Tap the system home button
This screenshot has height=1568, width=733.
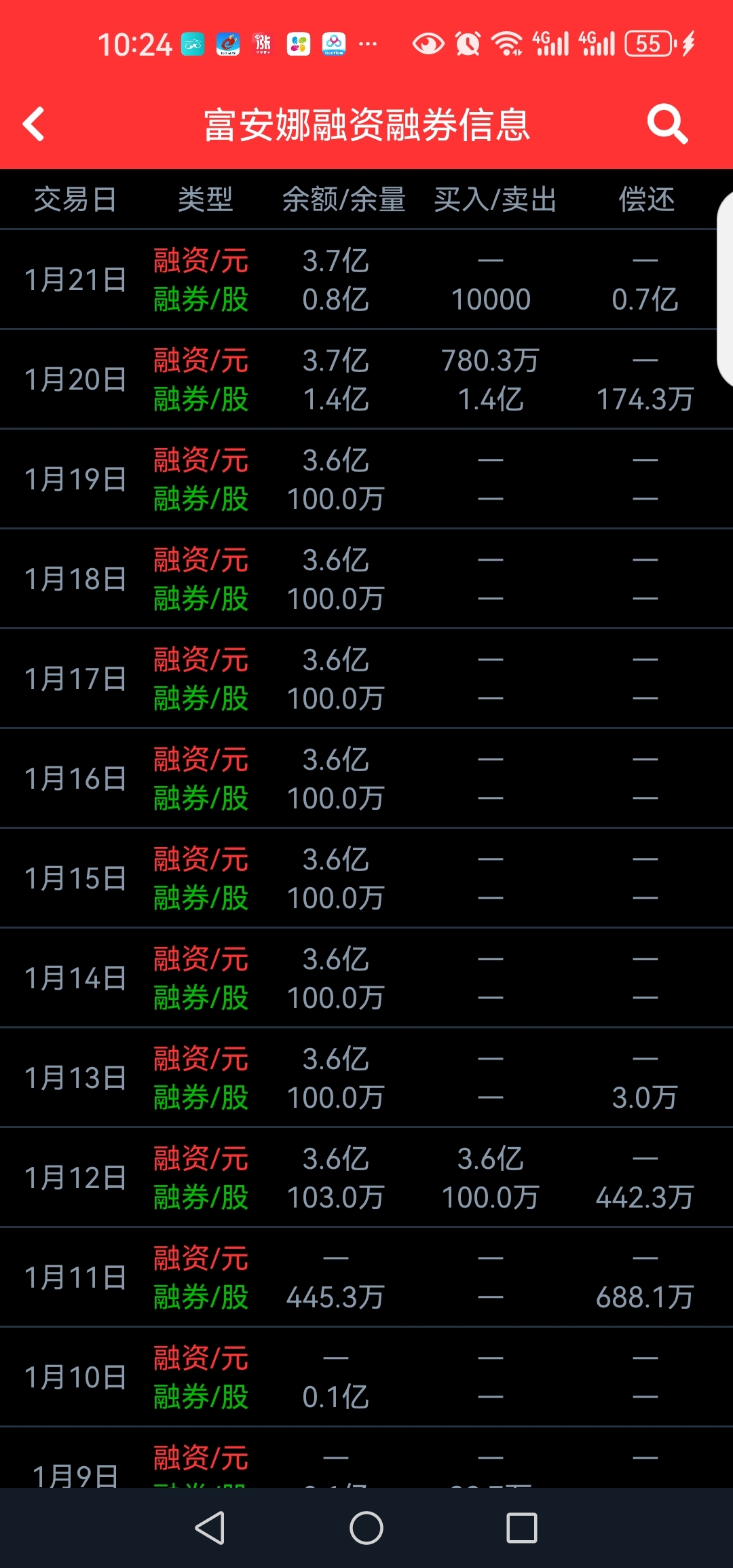(366, 1528)
